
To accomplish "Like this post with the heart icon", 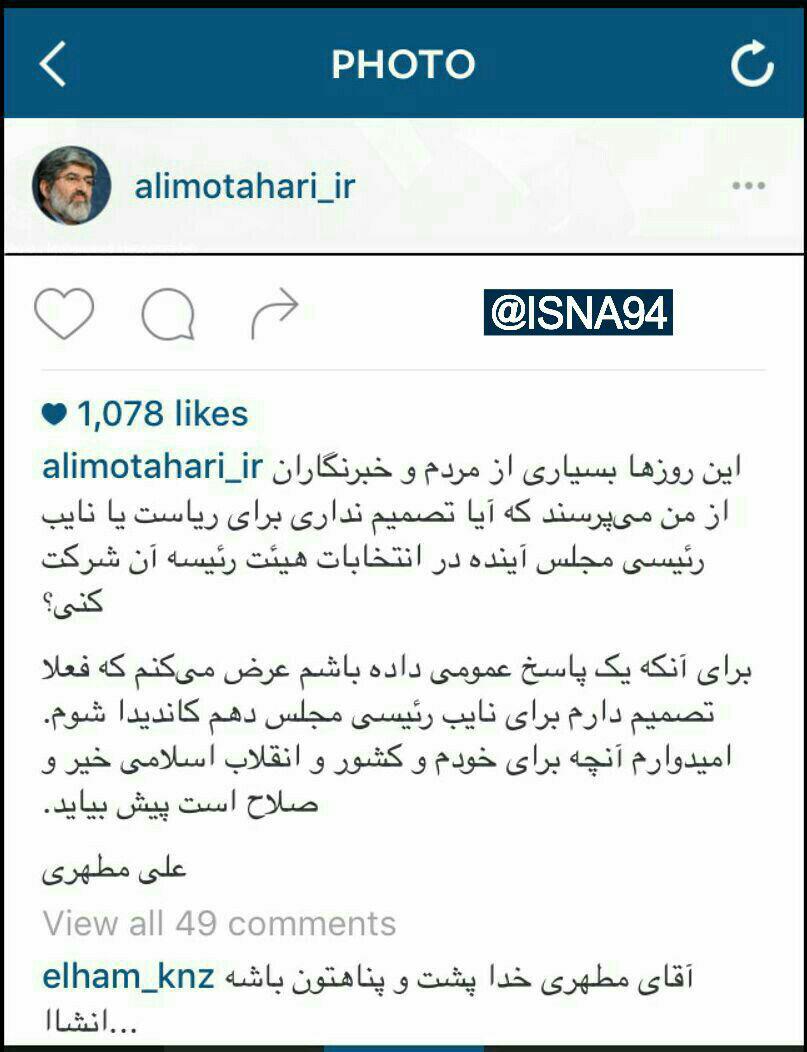I will (x=64, y=313).
